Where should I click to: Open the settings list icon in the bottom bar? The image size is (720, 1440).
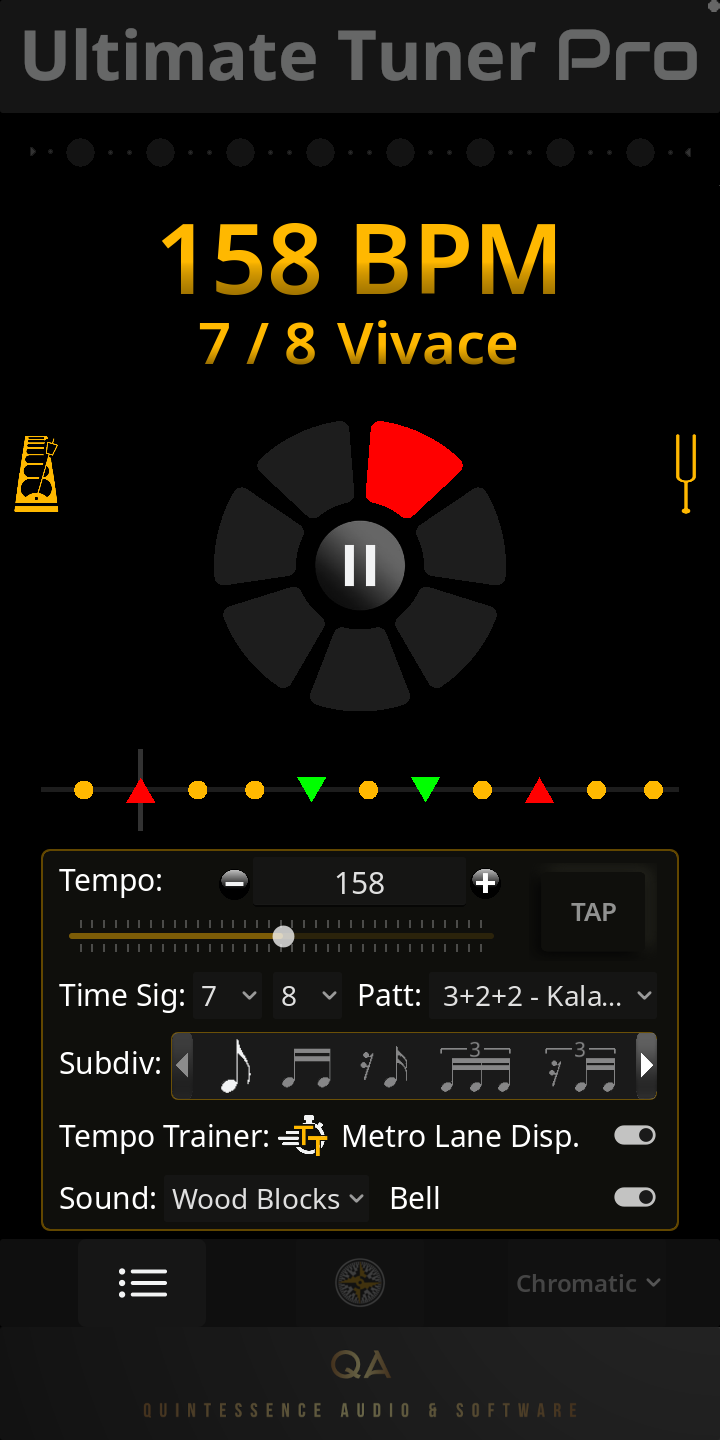tap(142, 1283)
